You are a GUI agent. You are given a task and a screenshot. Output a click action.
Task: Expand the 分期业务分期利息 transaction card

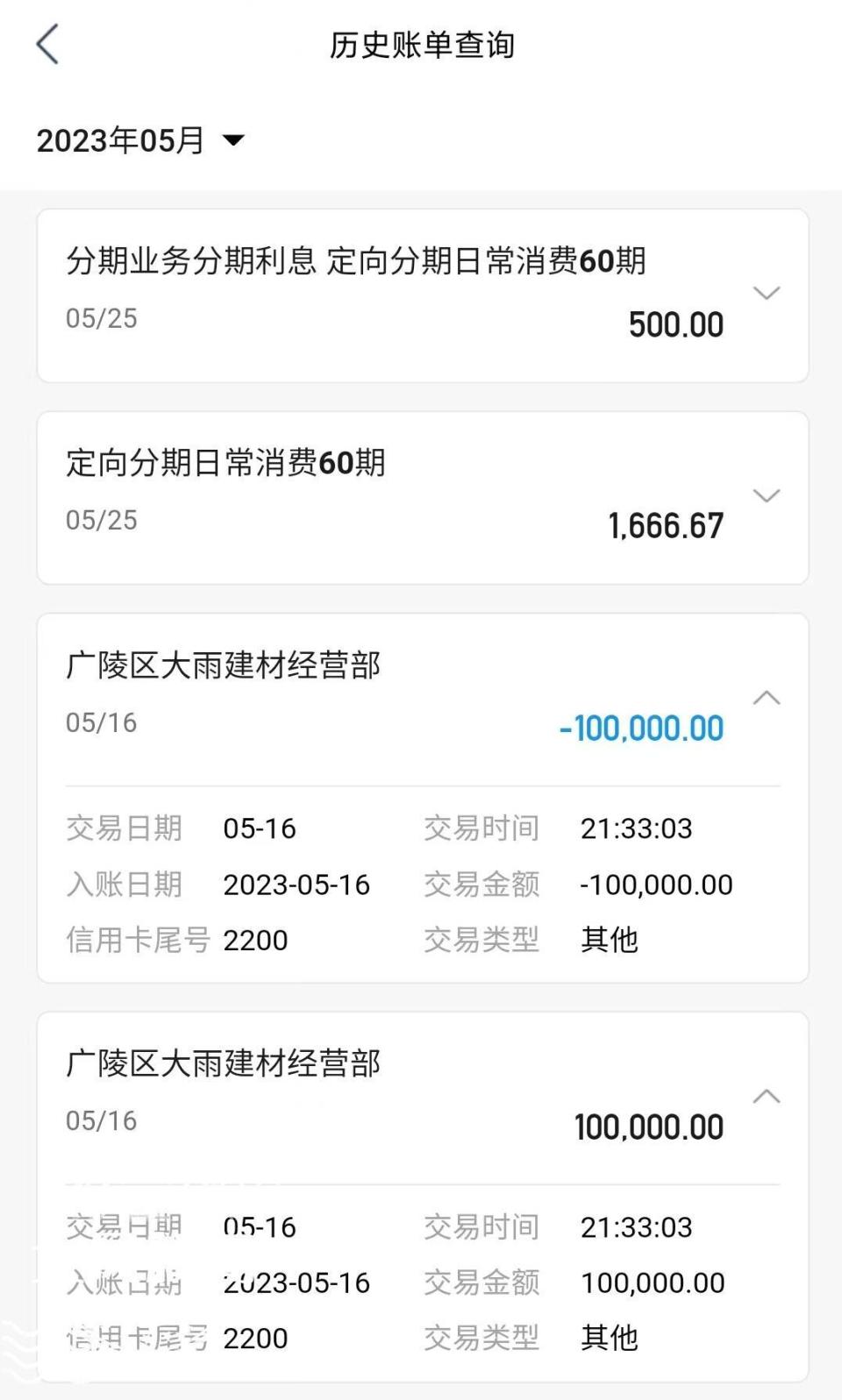point(767,293)
